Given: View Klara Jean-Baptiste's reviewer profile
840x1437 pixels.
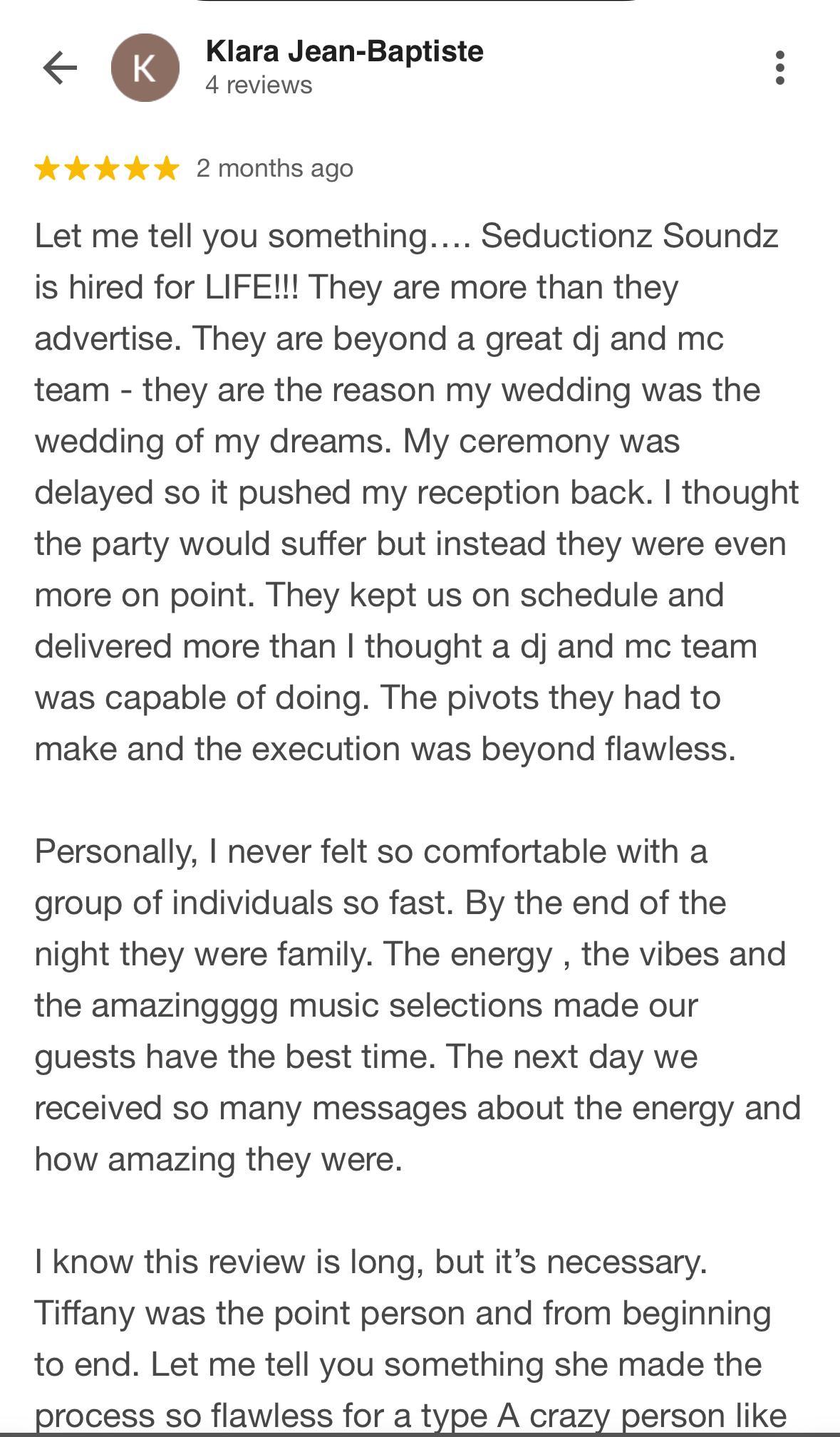Looking at the screenshot, I should 344,52.
